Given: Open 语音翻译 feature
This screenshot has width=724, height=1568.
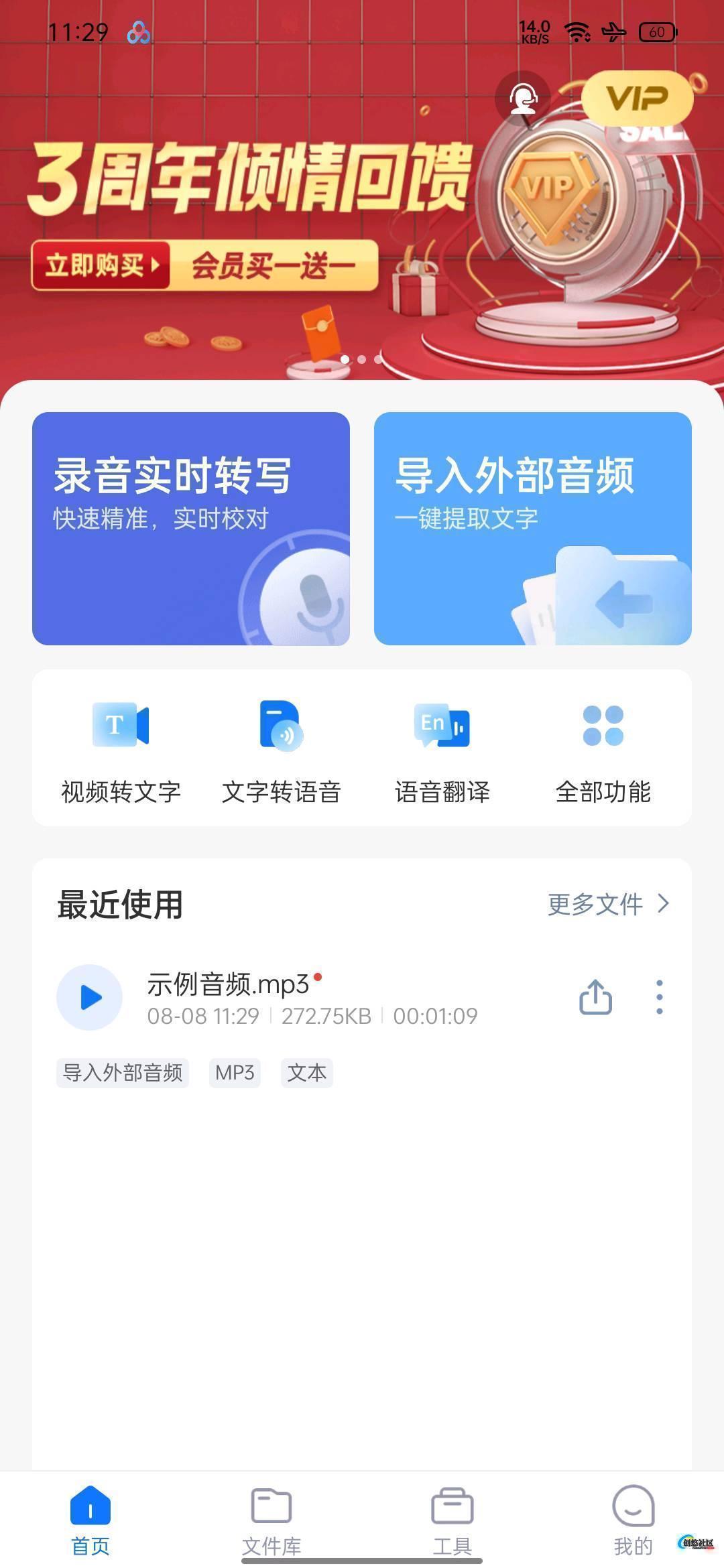Looking at the screenshot, I should [442, 749].
